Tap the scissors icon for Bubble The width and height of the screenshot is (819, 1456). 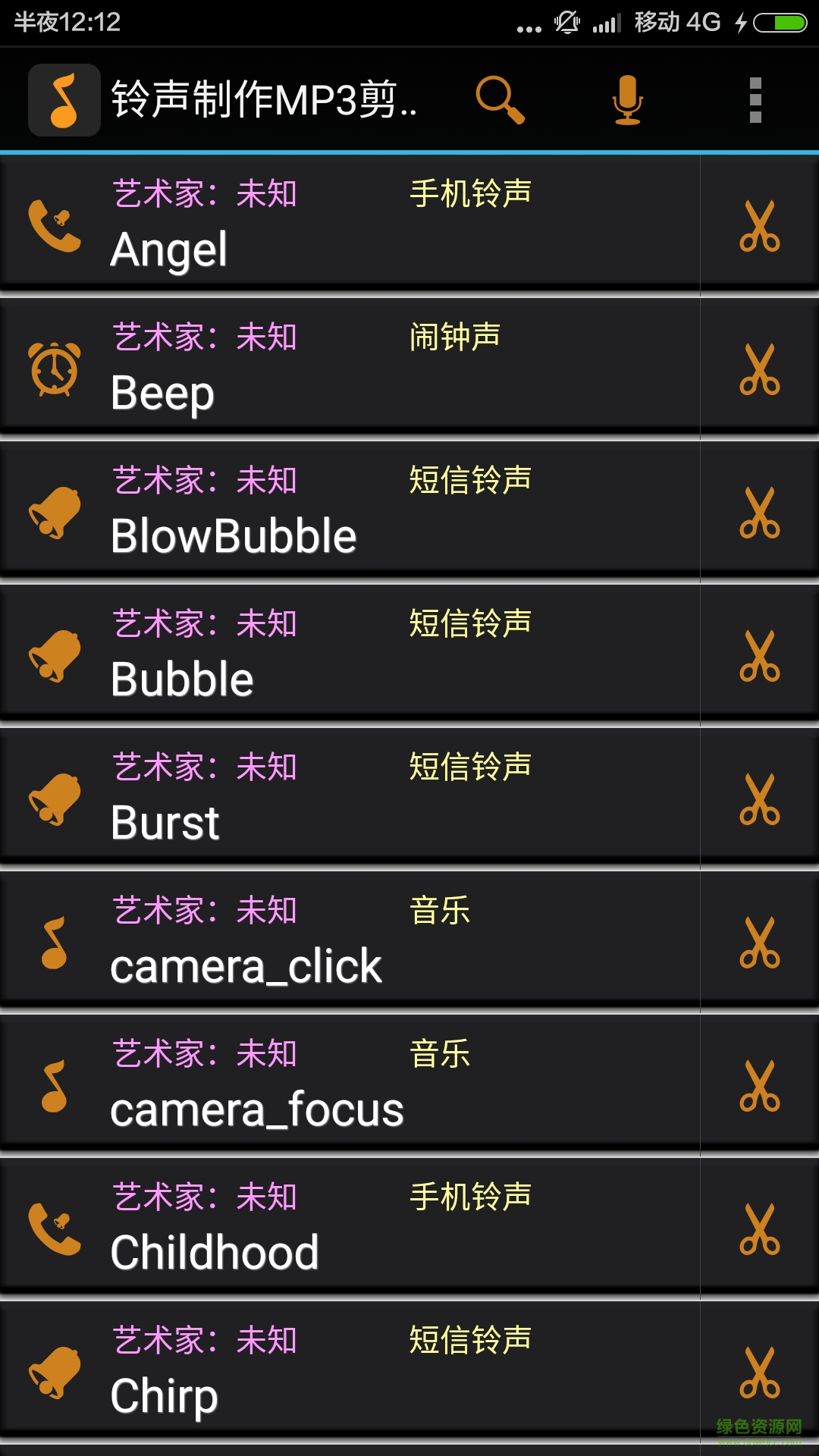(x=759, y=654)
